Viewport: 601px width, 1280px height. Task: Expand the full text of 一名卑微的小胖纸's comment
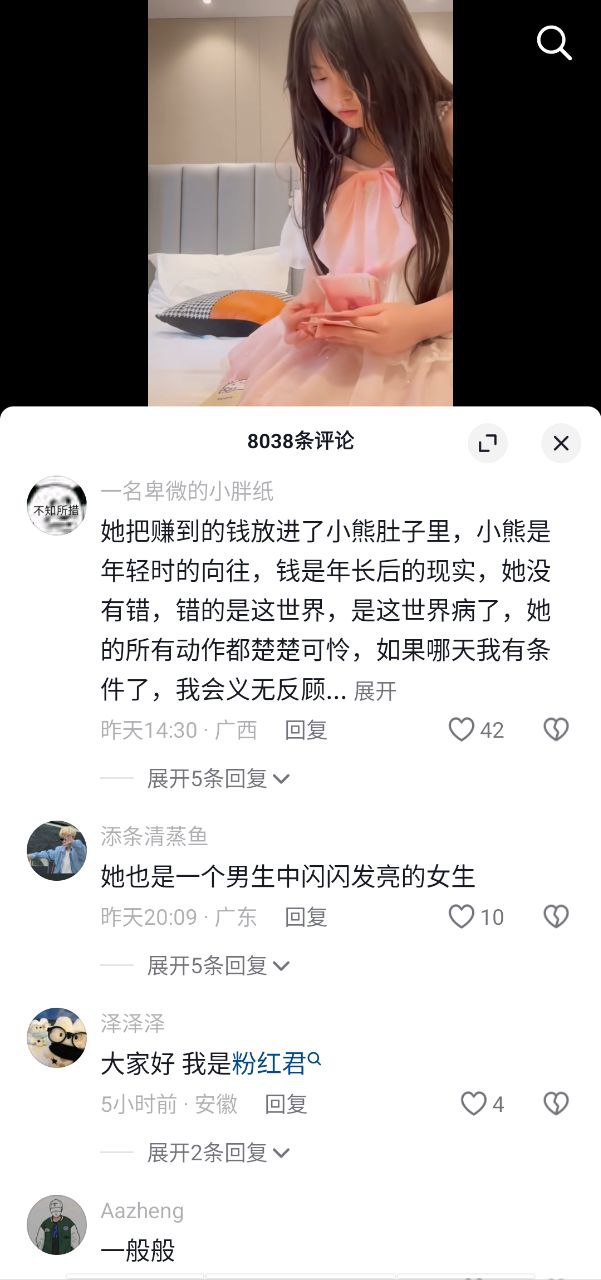pos(376,691)
